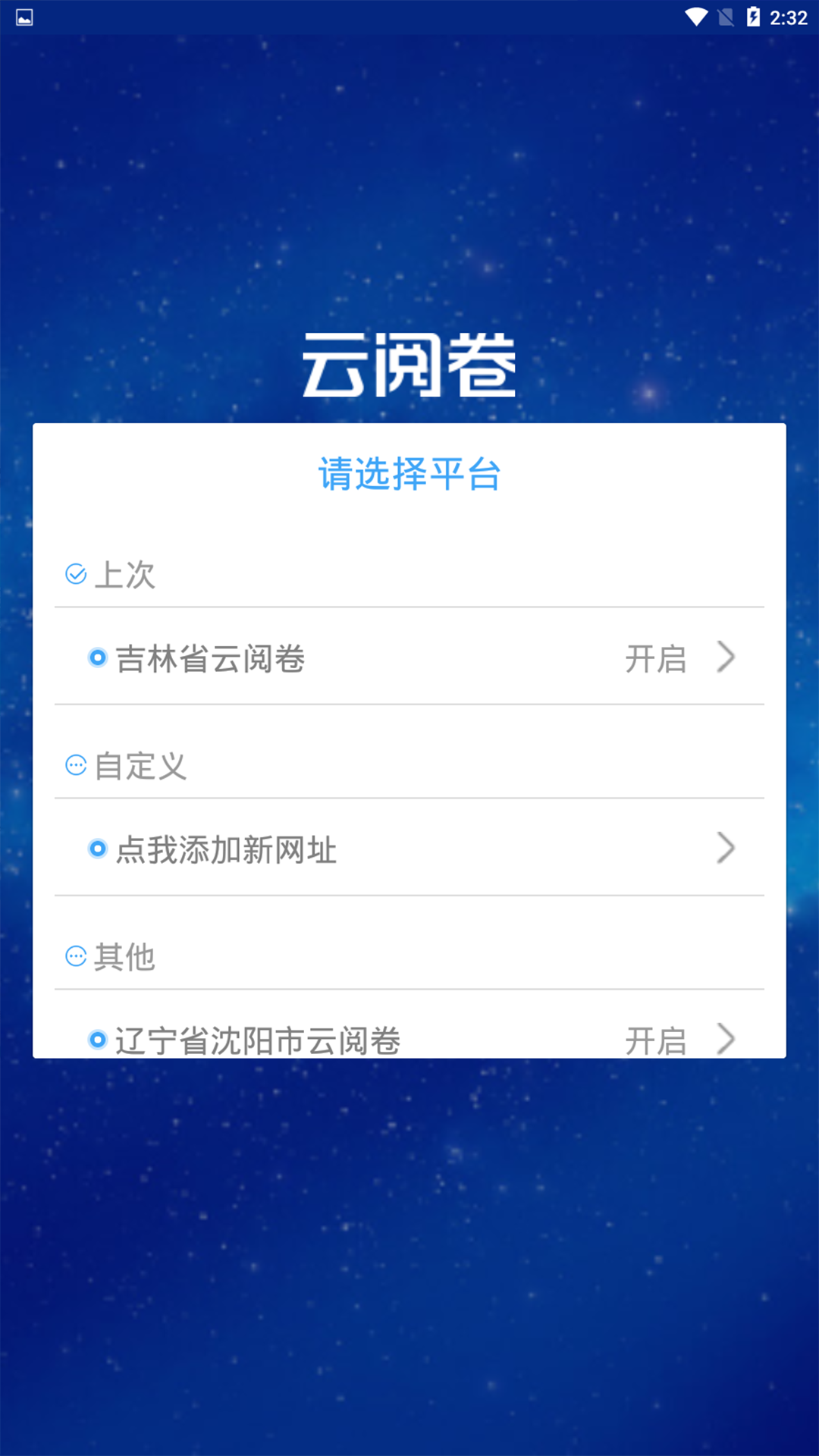This screenshot has width=819, height=1456.
Task: Select the radio button for 点我添加新网址
Action: point(99,849)
